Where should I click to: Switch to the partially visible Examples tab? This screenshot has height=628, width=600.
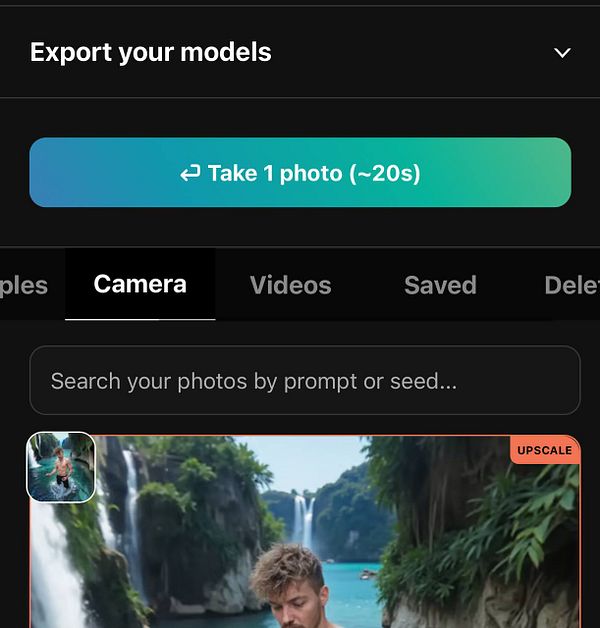pyautogui.click(x=24, y=285)
